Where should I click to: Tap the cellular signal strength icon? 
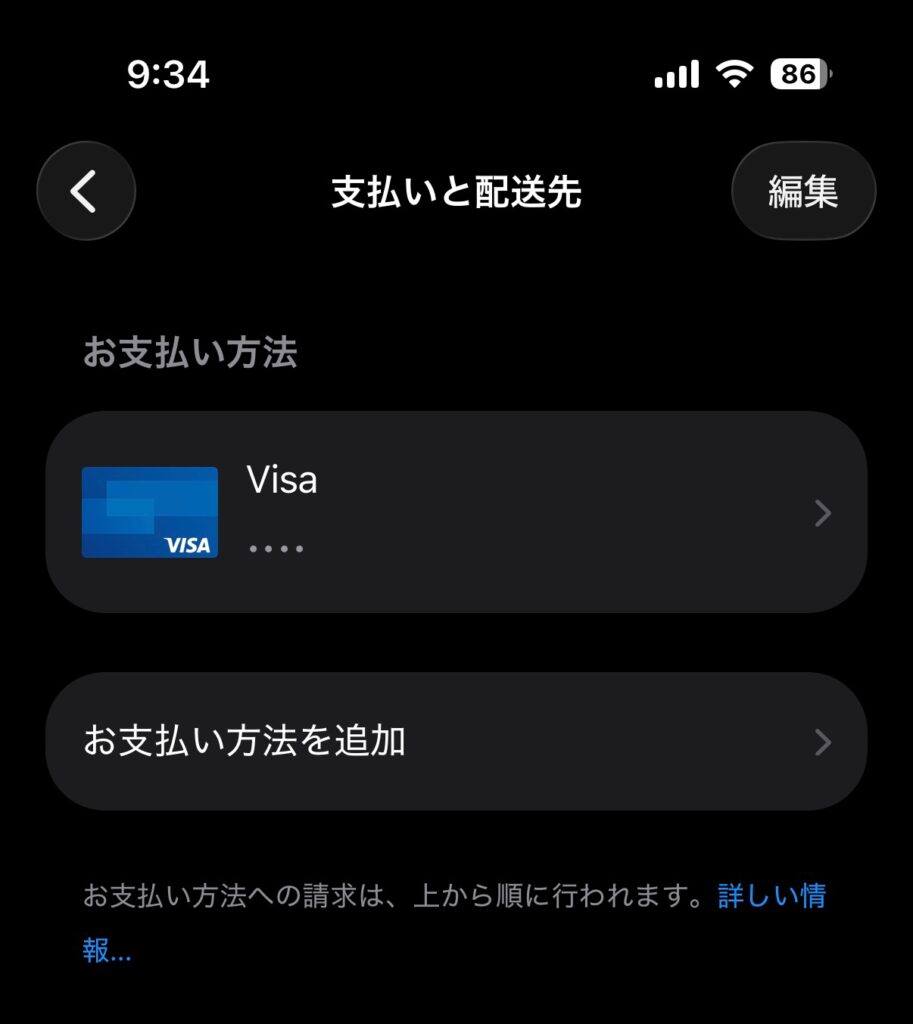pyautogui.click(x=675, y=73)
